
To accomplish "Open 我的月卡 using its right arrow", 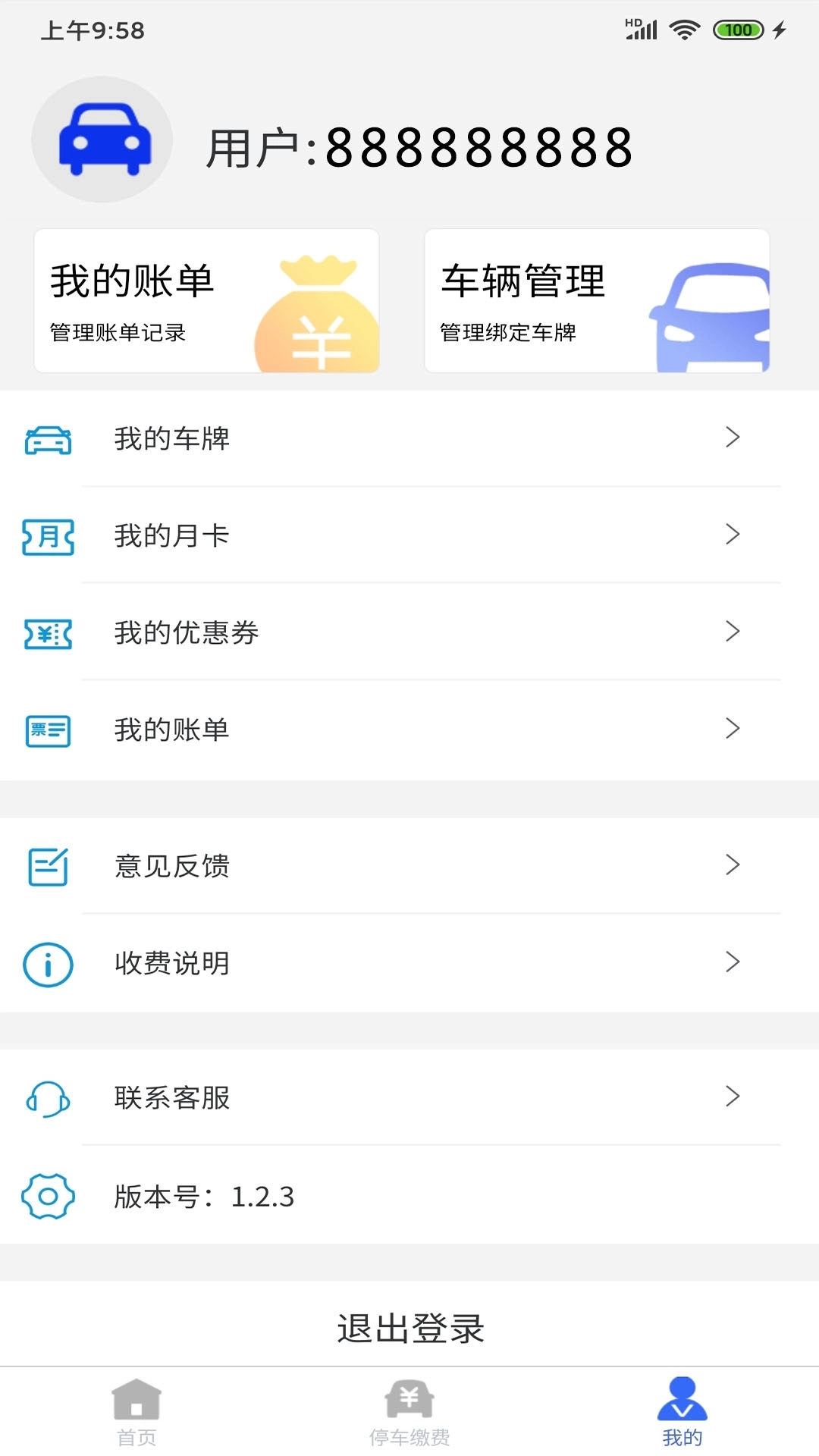I will [733, 534].
